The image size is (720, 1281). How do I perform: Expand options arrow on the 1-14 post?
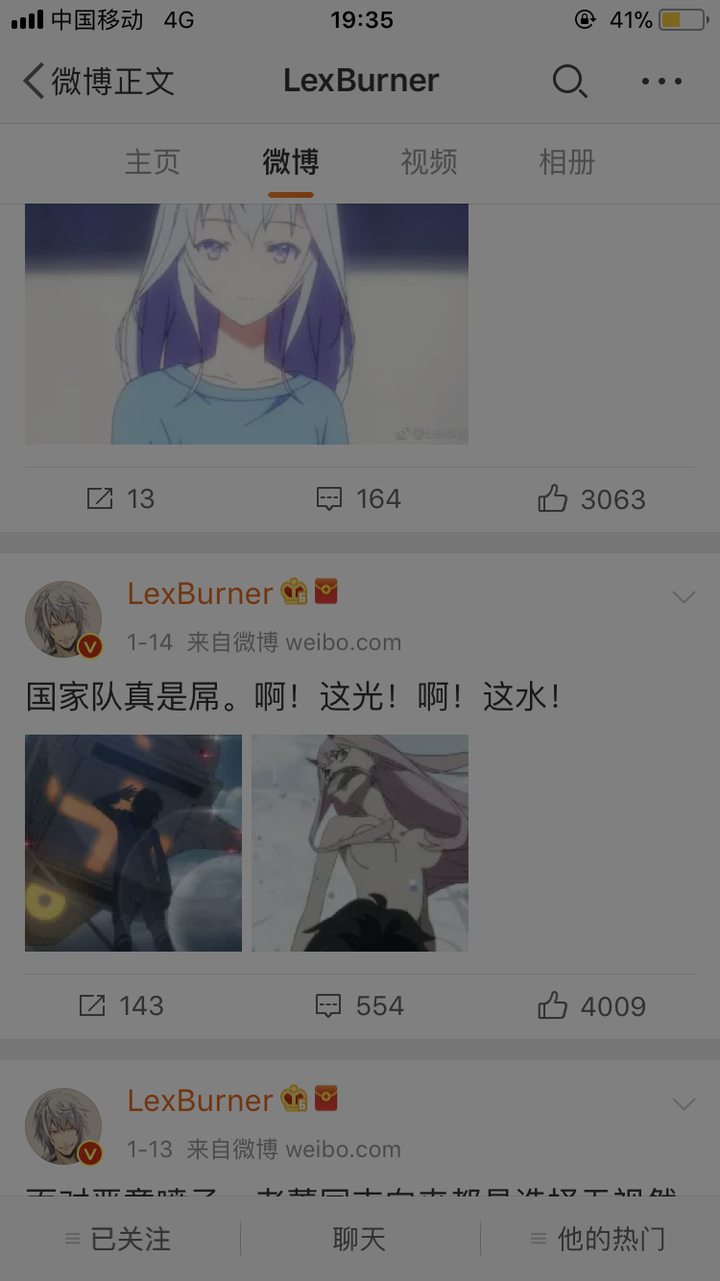tap(684, 597)
